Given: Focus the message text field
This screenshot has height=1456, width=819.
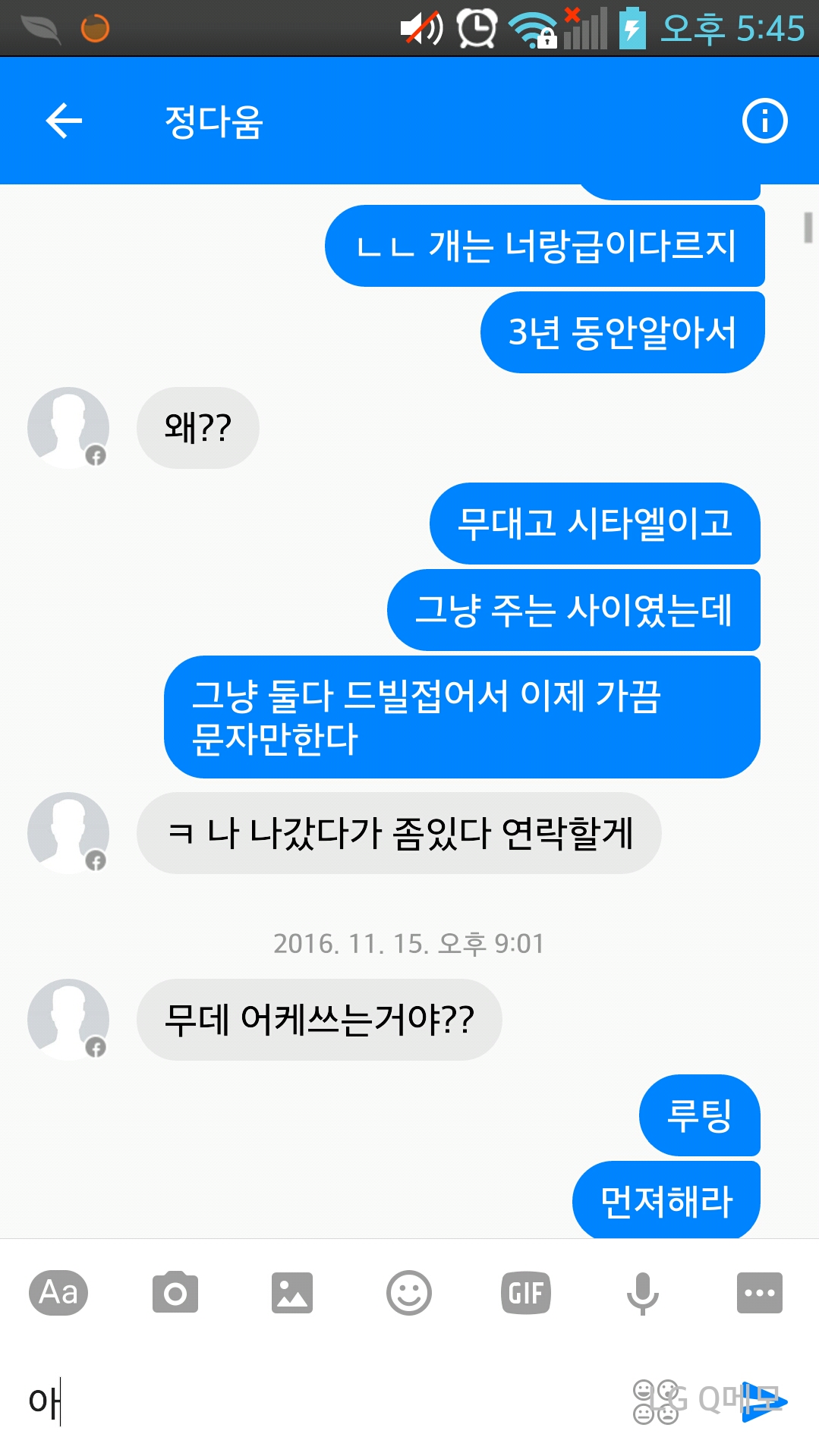Looking at the screenshot, I should (319, 1401).
